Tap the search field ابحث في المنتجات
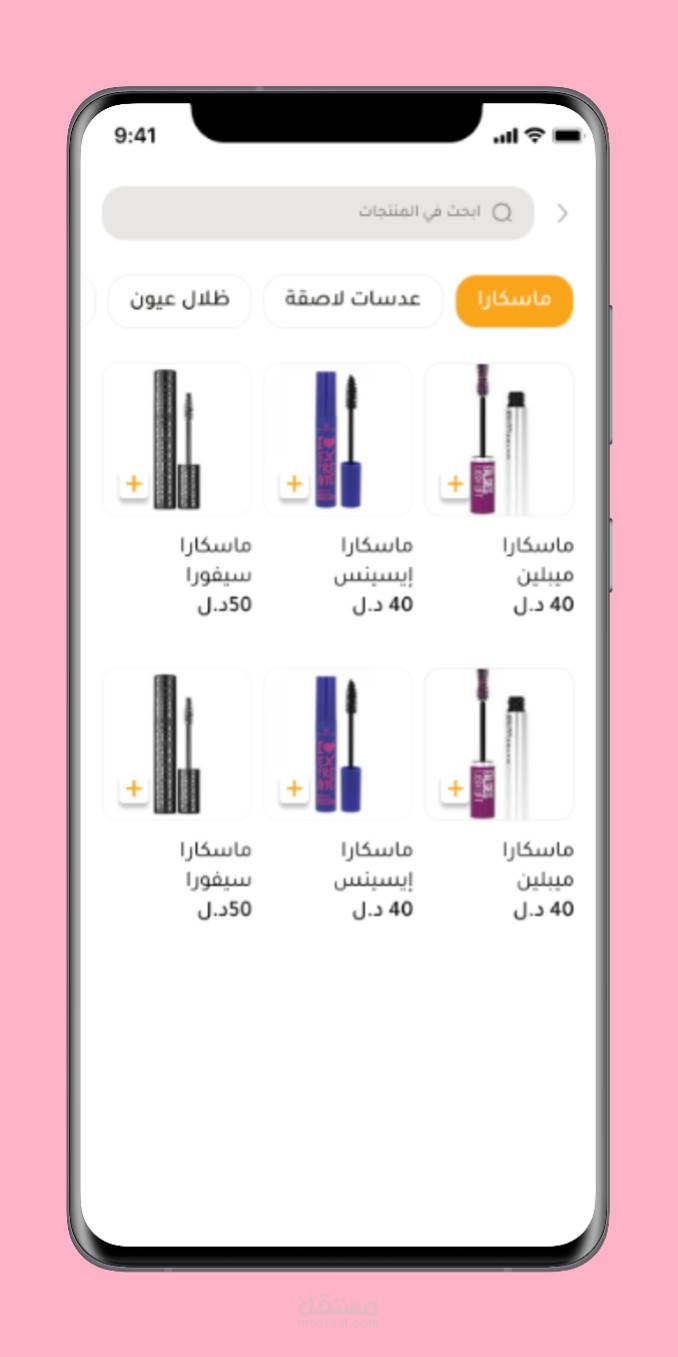The image size is (678, 1357). coord(318,213)
